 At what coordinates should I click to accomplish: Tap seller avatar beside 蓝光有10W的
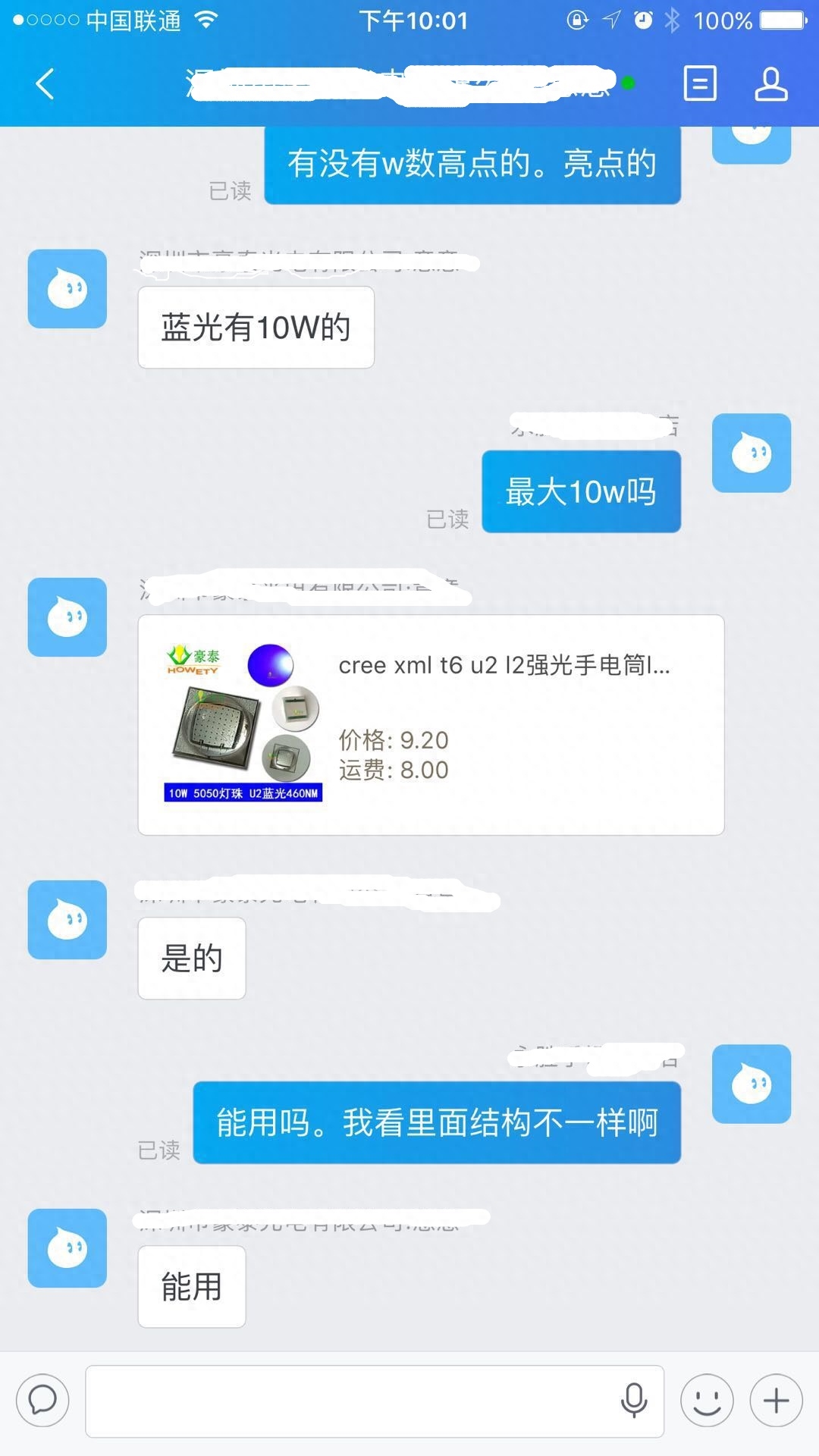pos(67,289)
